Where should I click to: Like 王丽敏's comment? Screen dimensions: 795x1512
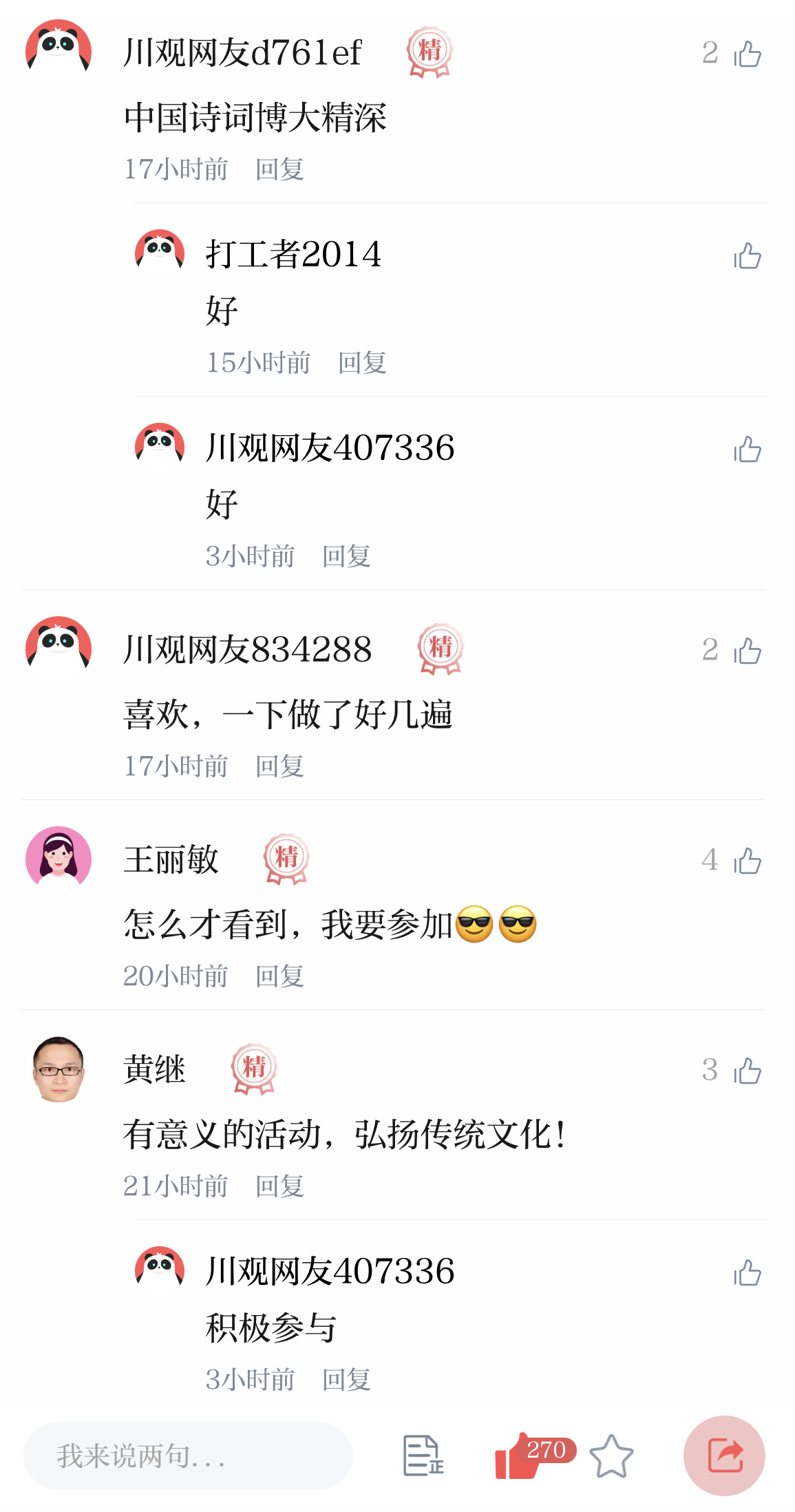click(747, 861)
